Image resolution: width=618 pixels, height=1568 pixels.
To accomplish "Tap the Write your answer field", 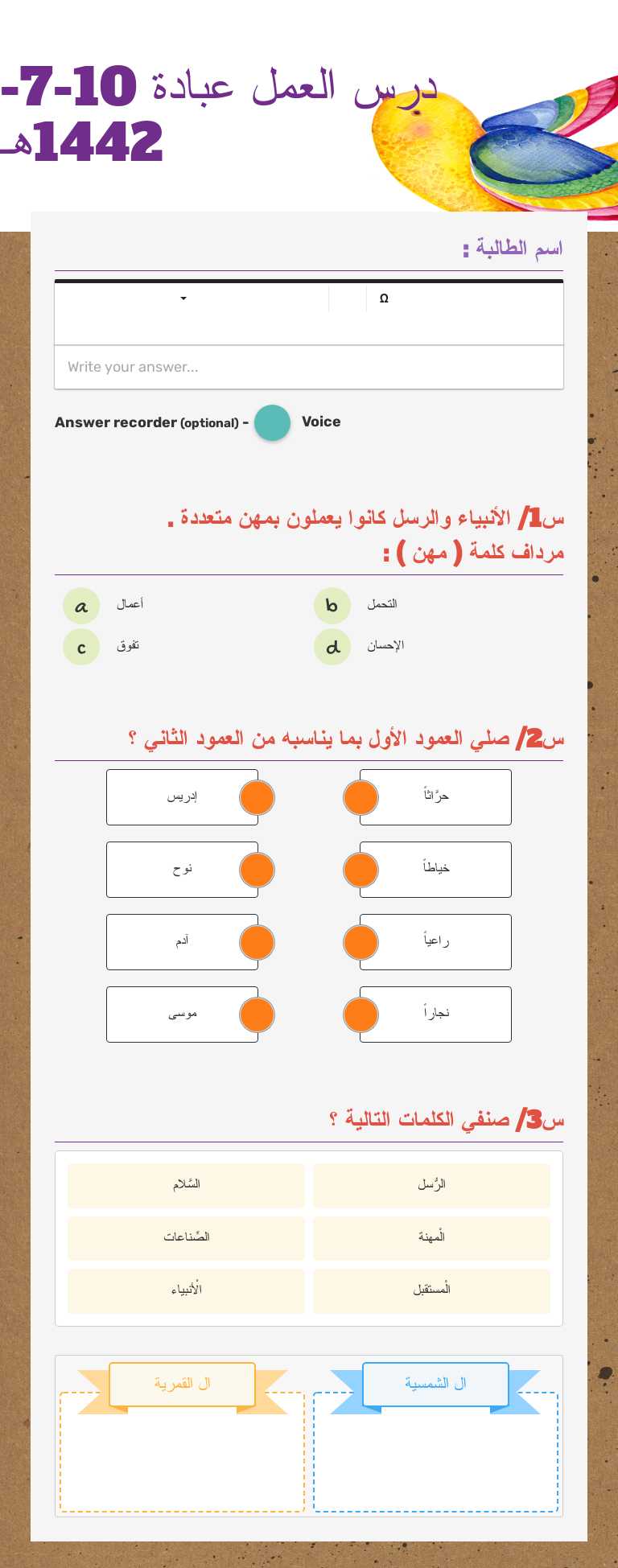I will pyautogui.click(x=308, y=367).
